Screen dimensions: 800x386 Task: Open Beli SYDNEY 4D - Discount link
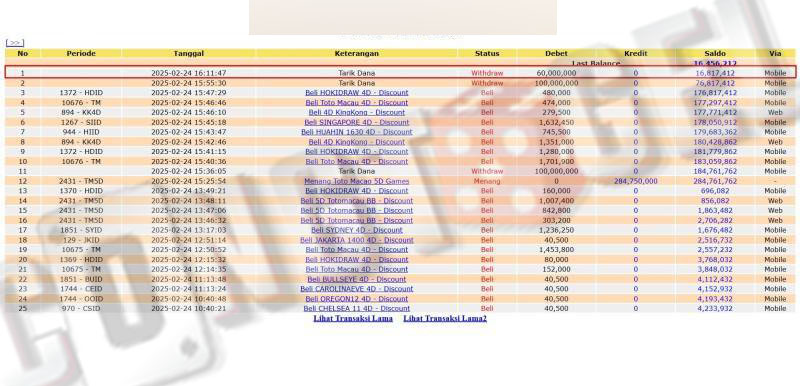[357, 230]
